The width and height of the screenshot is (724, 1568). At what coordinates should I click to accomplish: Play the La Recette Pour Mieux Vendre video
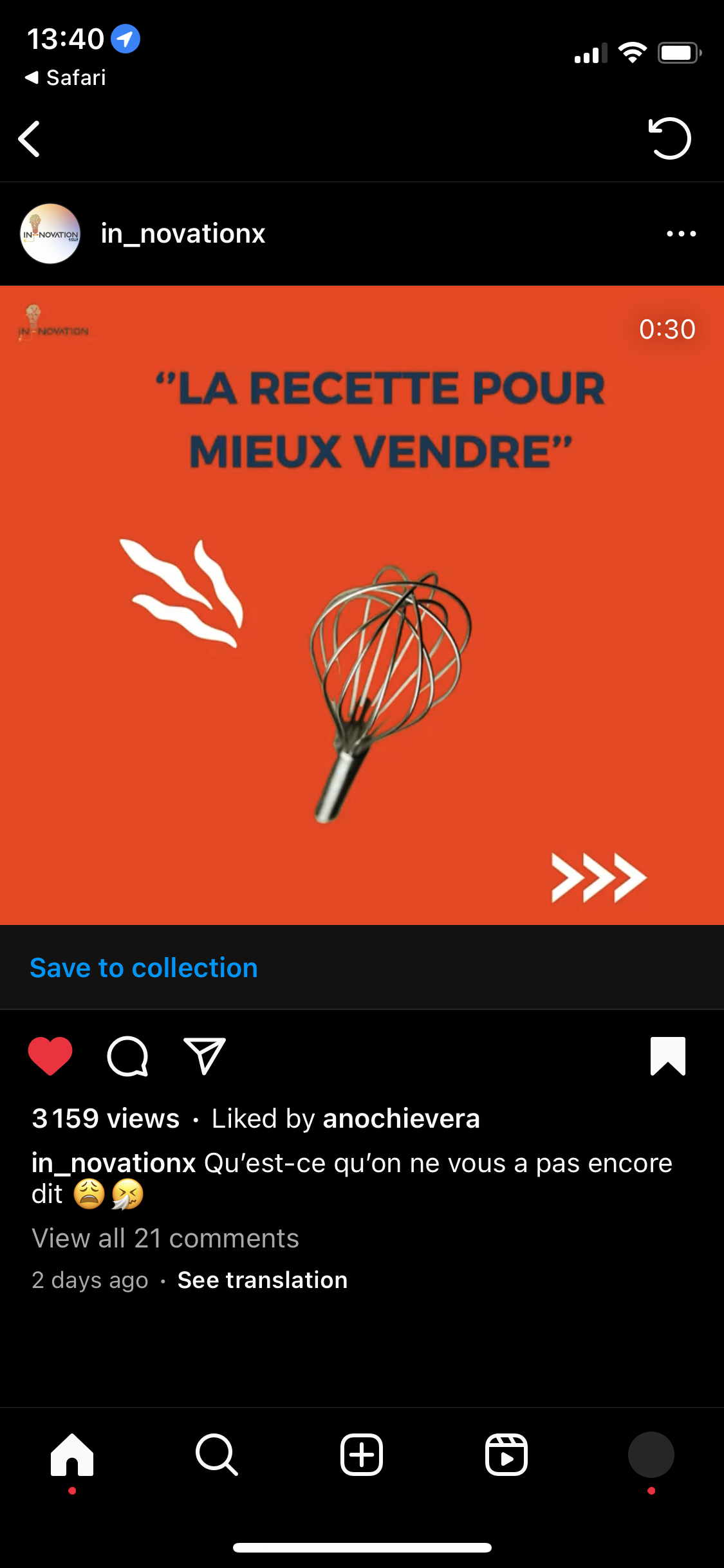362,605
